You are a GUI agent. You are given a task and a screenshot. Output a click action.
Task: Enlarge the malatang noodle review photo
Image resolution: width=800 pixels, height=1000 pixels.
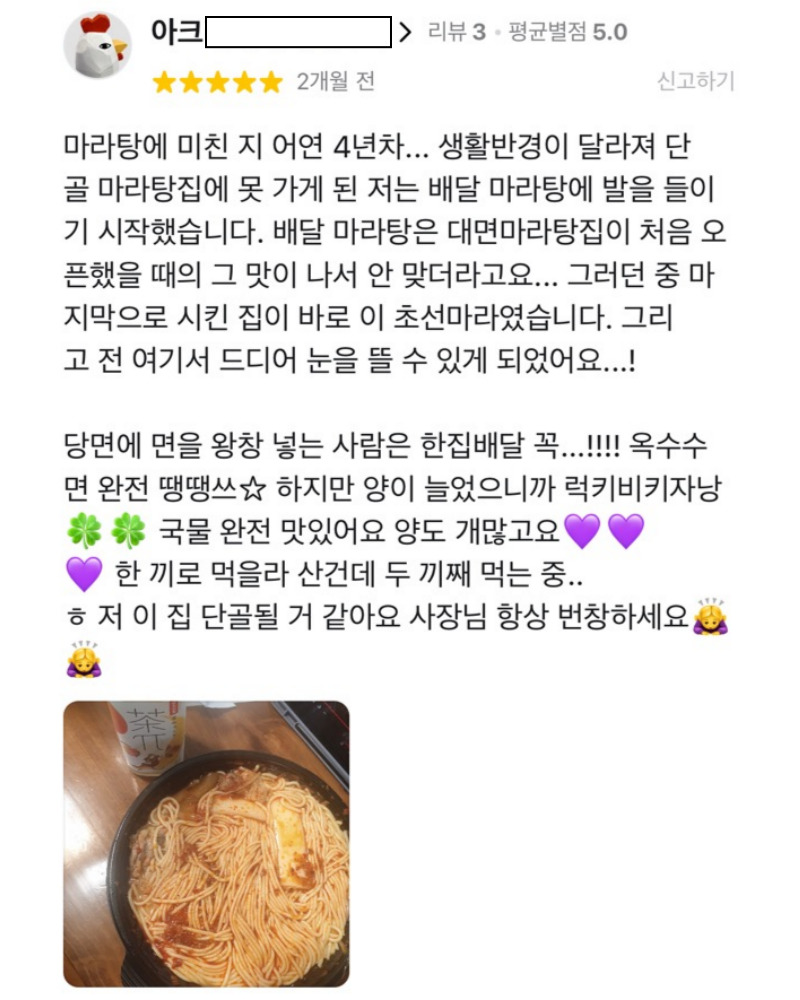tap(206, 844)
